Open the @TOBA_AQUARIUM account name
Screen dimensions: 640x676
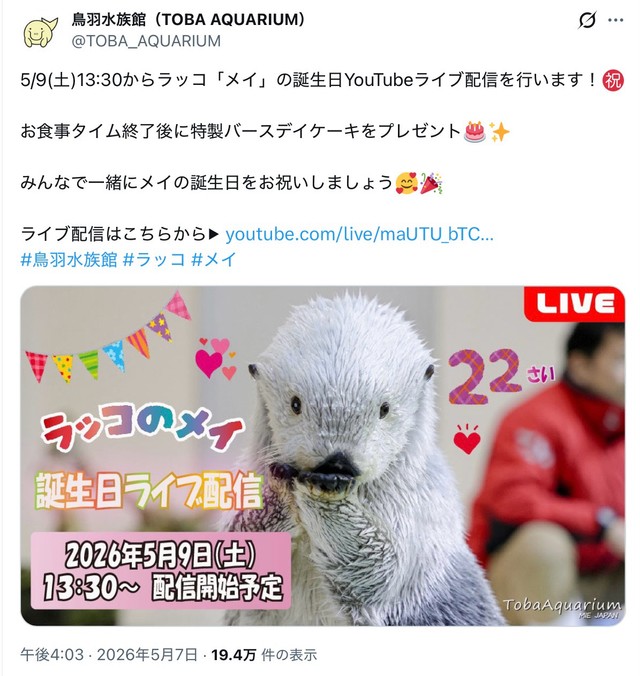(x=146, y=41)
